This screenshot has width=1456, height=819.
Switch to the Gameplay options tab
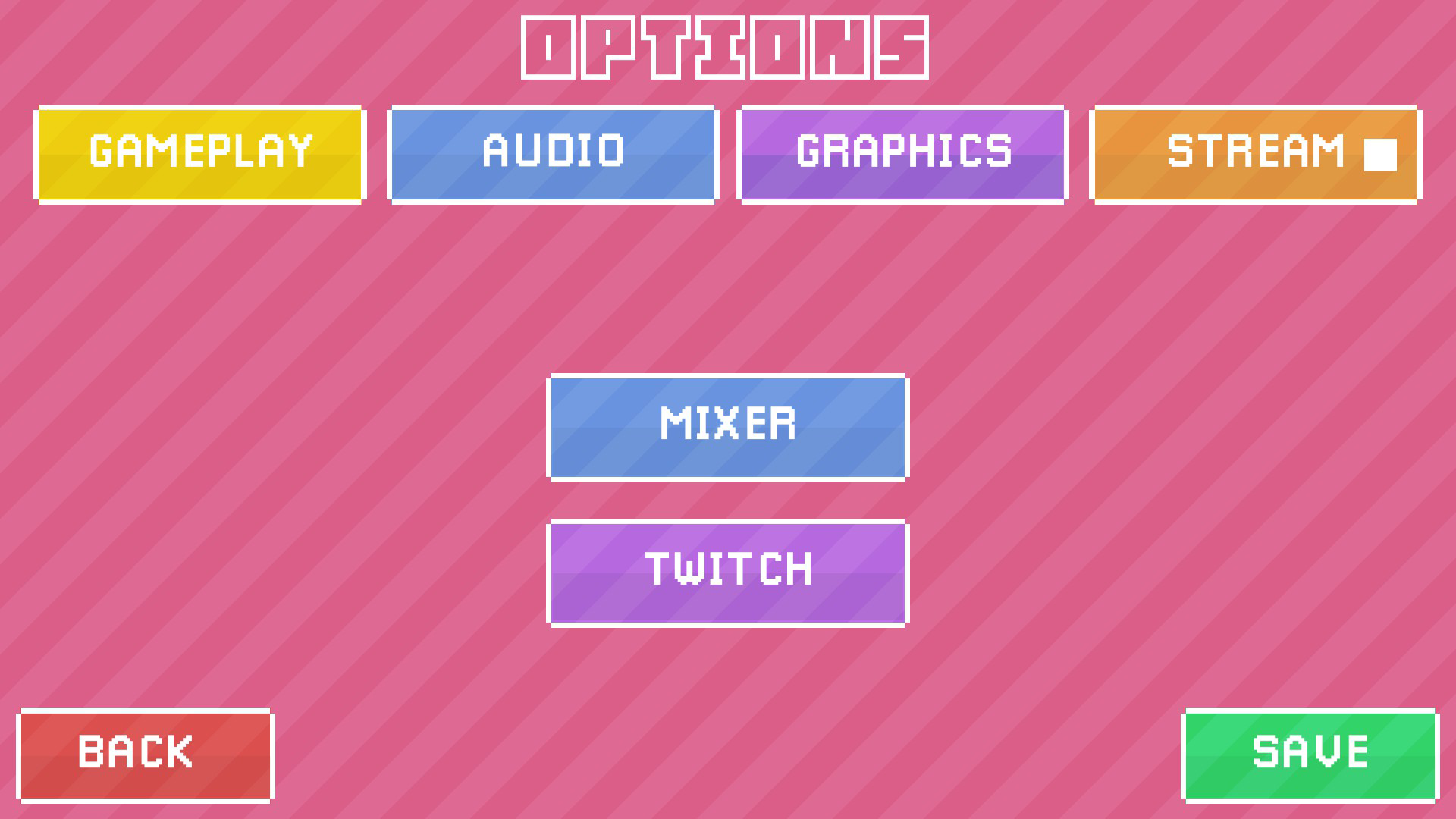(200, 155)
